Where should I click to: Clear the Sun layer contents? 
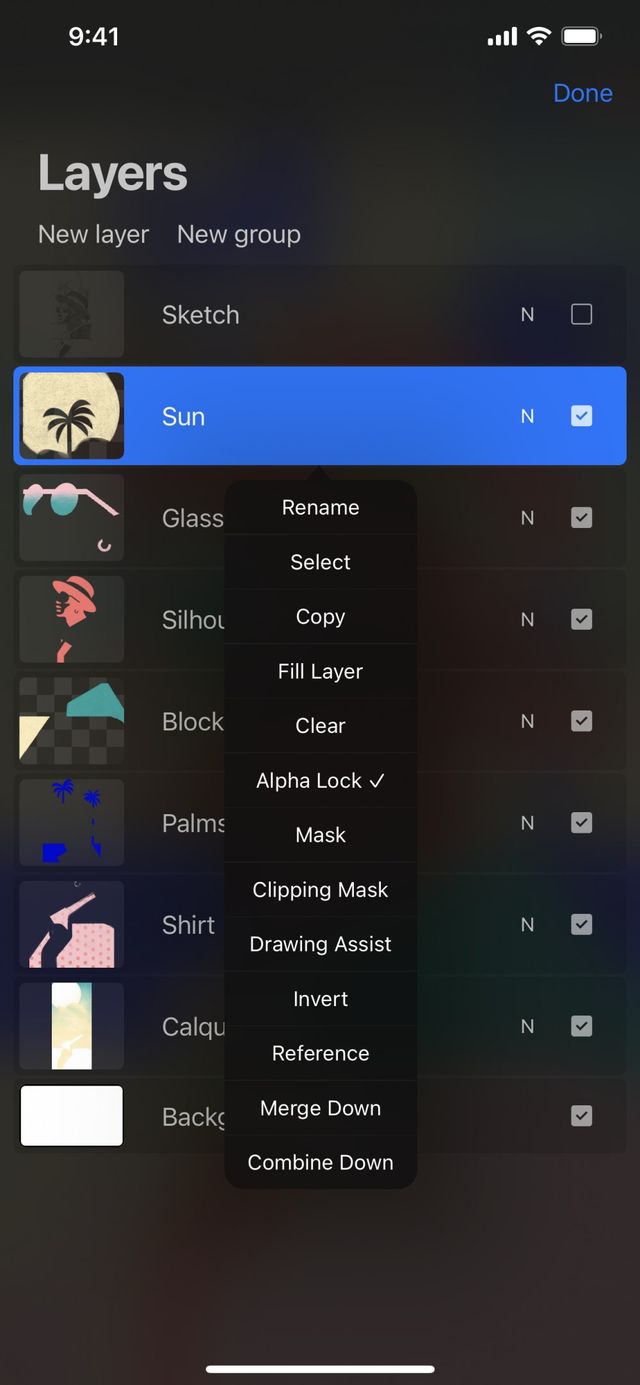[x=320, y=726]
